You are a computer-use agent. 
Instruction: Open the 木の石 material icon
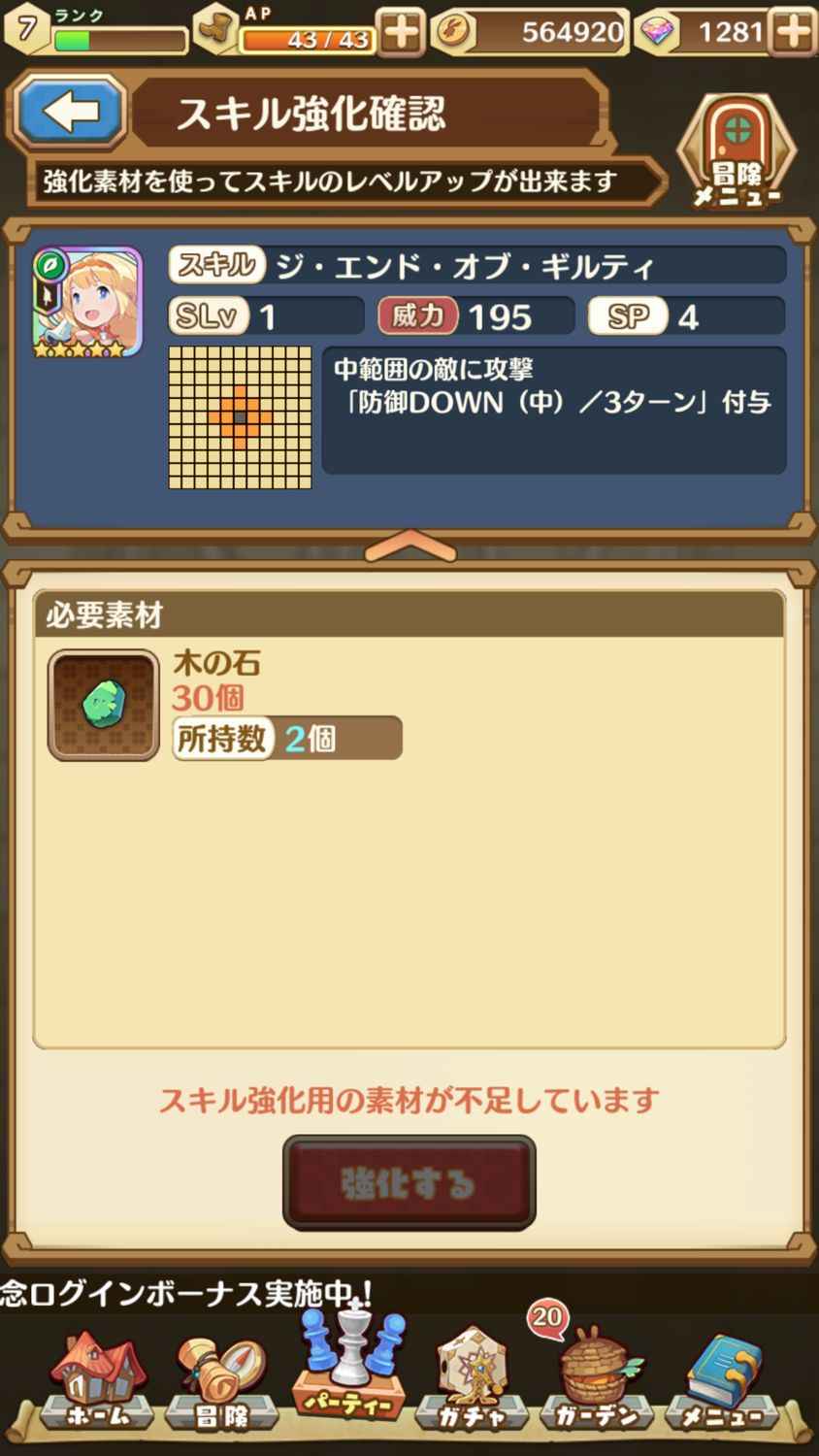coord(103,705)
